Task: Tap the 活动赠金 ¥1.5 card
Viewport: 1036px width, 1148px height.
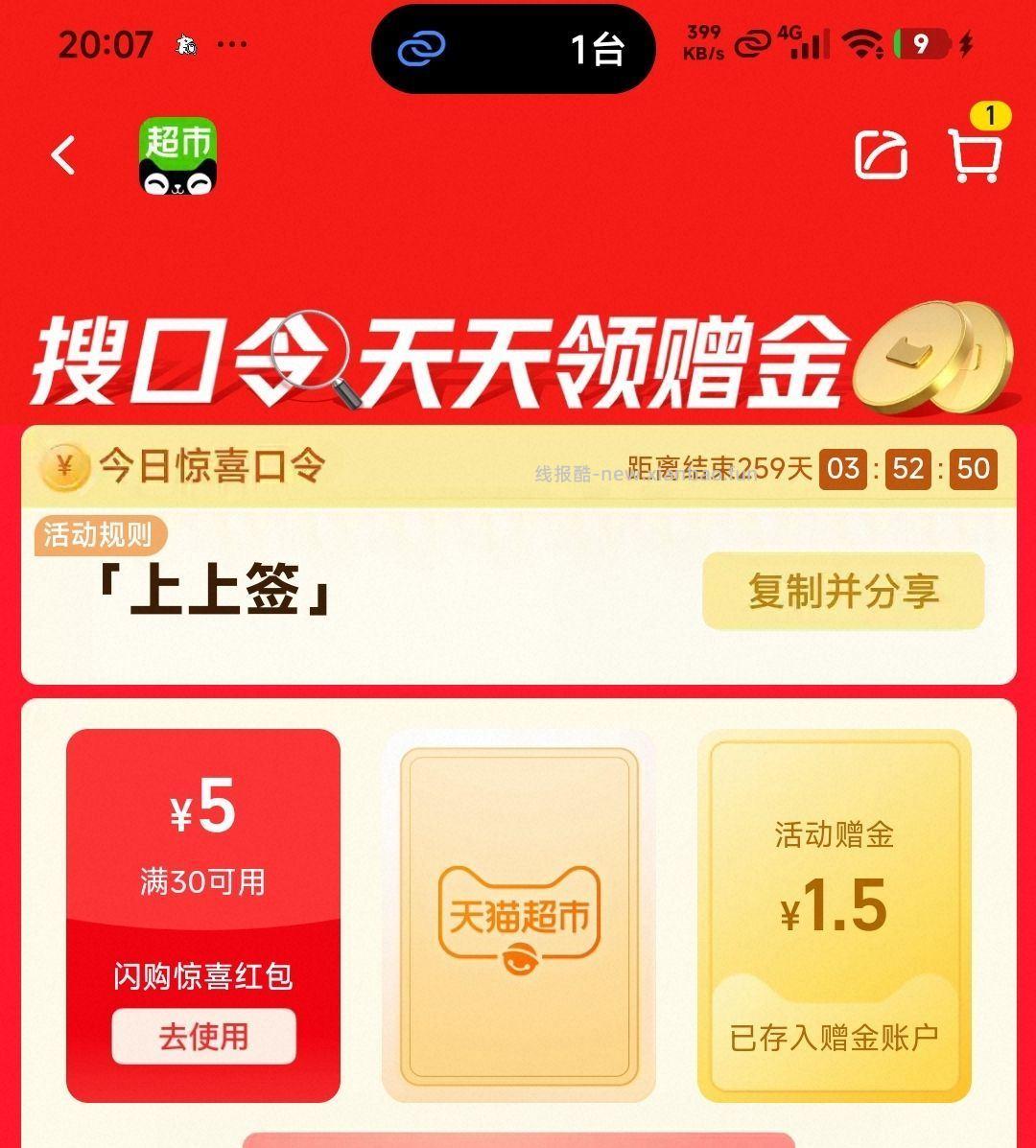Action: [835, 911]
